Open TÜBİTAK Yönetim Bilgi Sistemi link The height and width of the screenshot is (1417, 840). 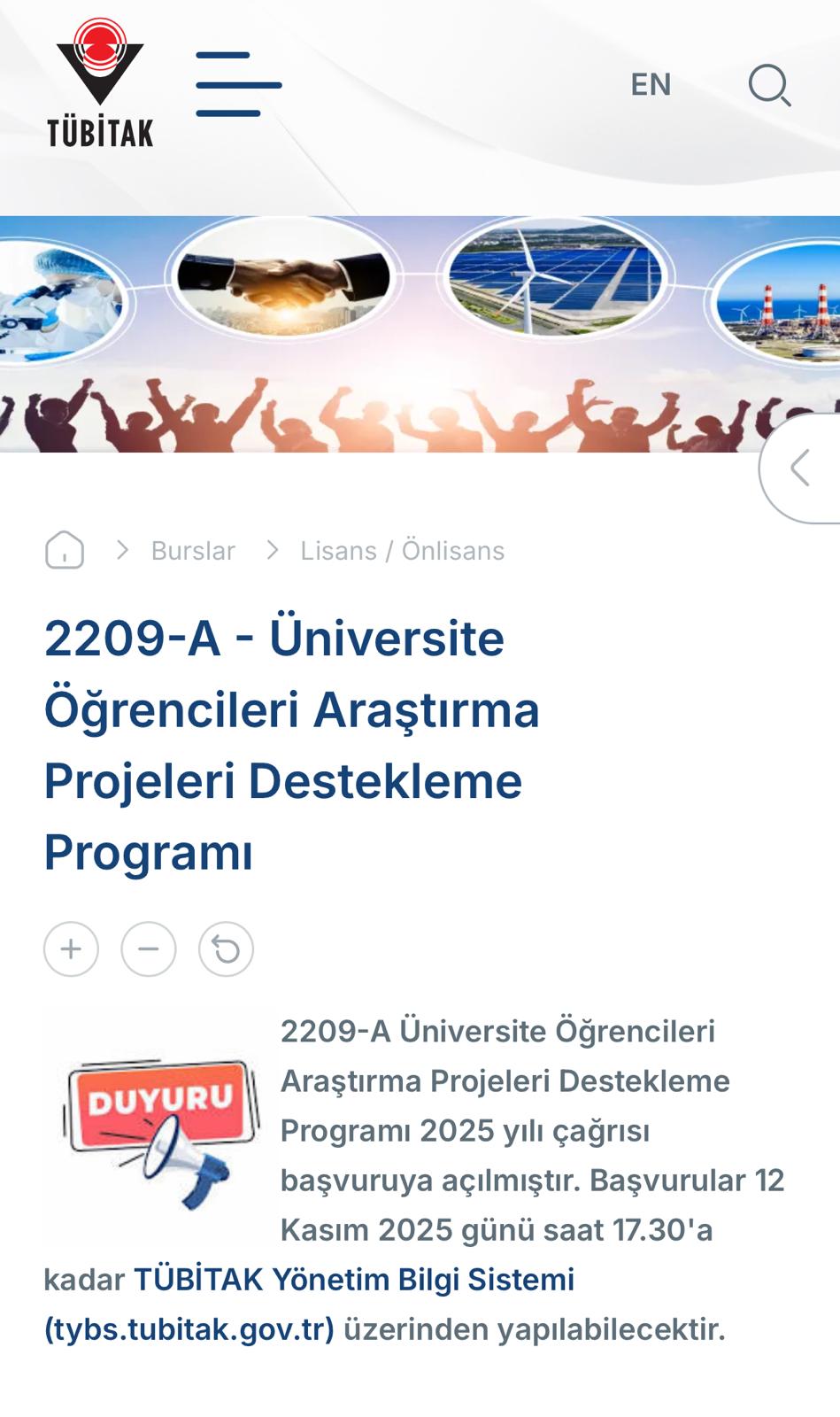coord(354,1280)
